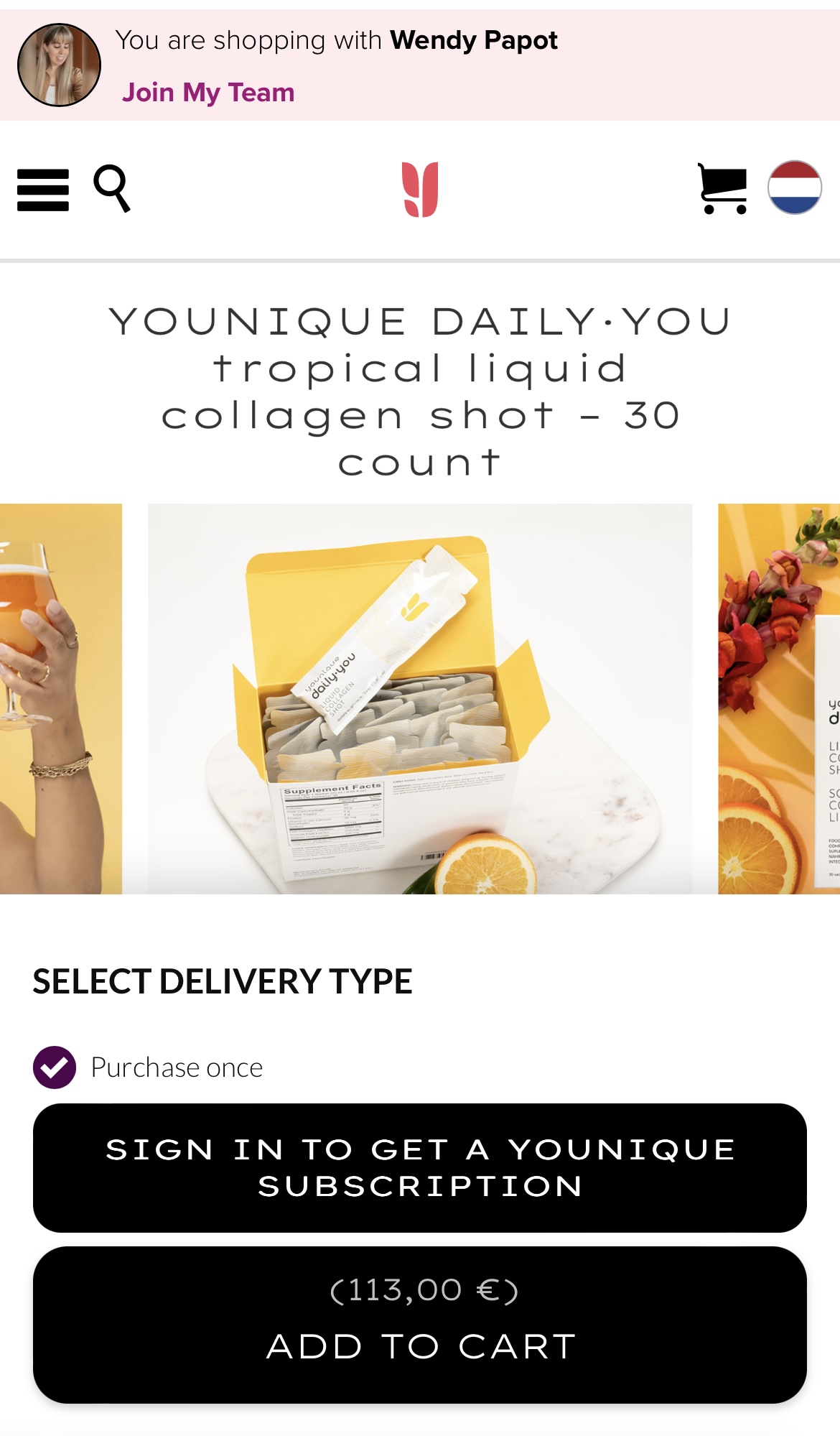Show the flowers and orange slice image
Viewport: 840px width, 1436px height.
point(779,698)
